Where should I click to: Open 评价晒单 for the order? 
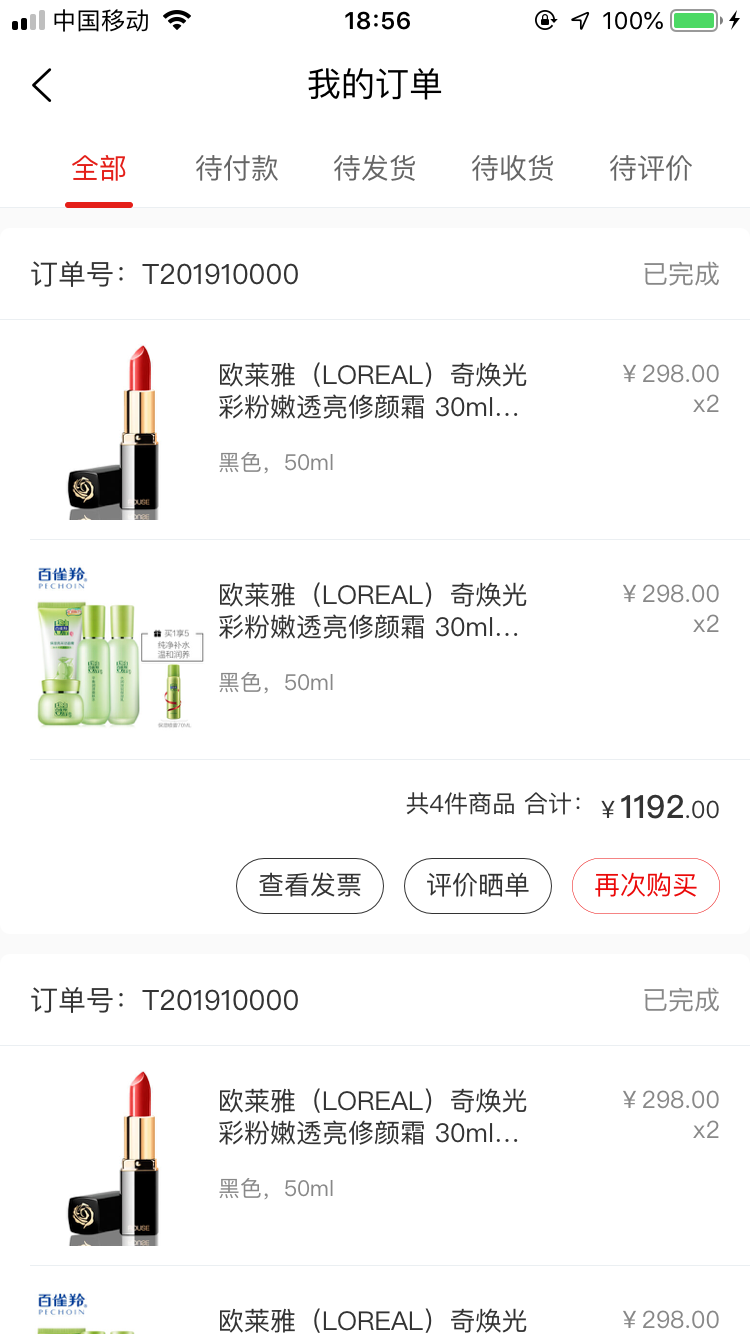tap(478, 886)
